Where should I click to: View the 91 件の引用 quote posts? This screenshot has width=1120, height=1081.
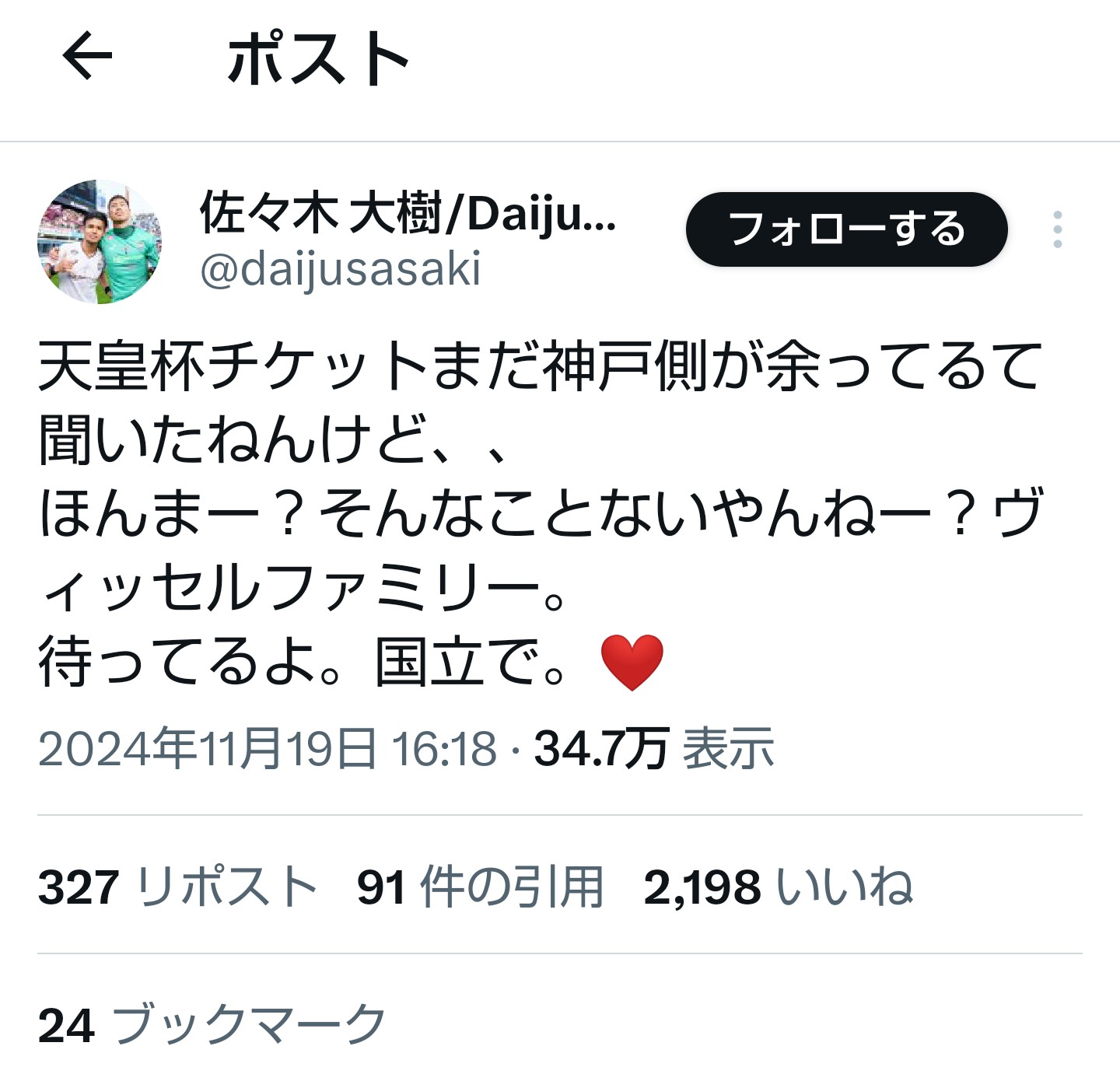click(480, 887)
